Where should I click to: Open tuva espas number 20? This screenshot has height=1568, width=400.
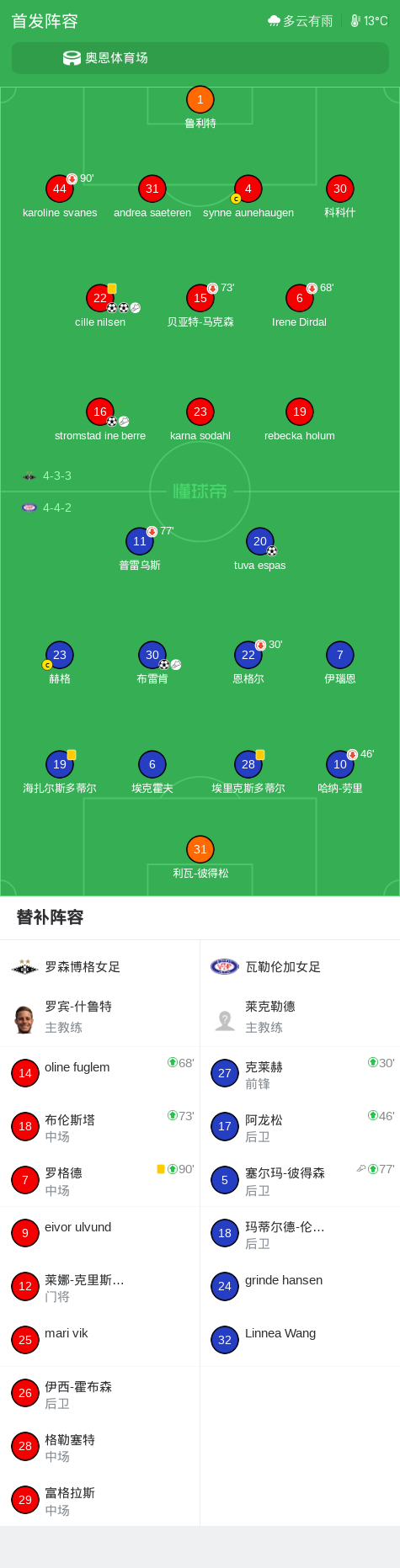tap(260, 549)
